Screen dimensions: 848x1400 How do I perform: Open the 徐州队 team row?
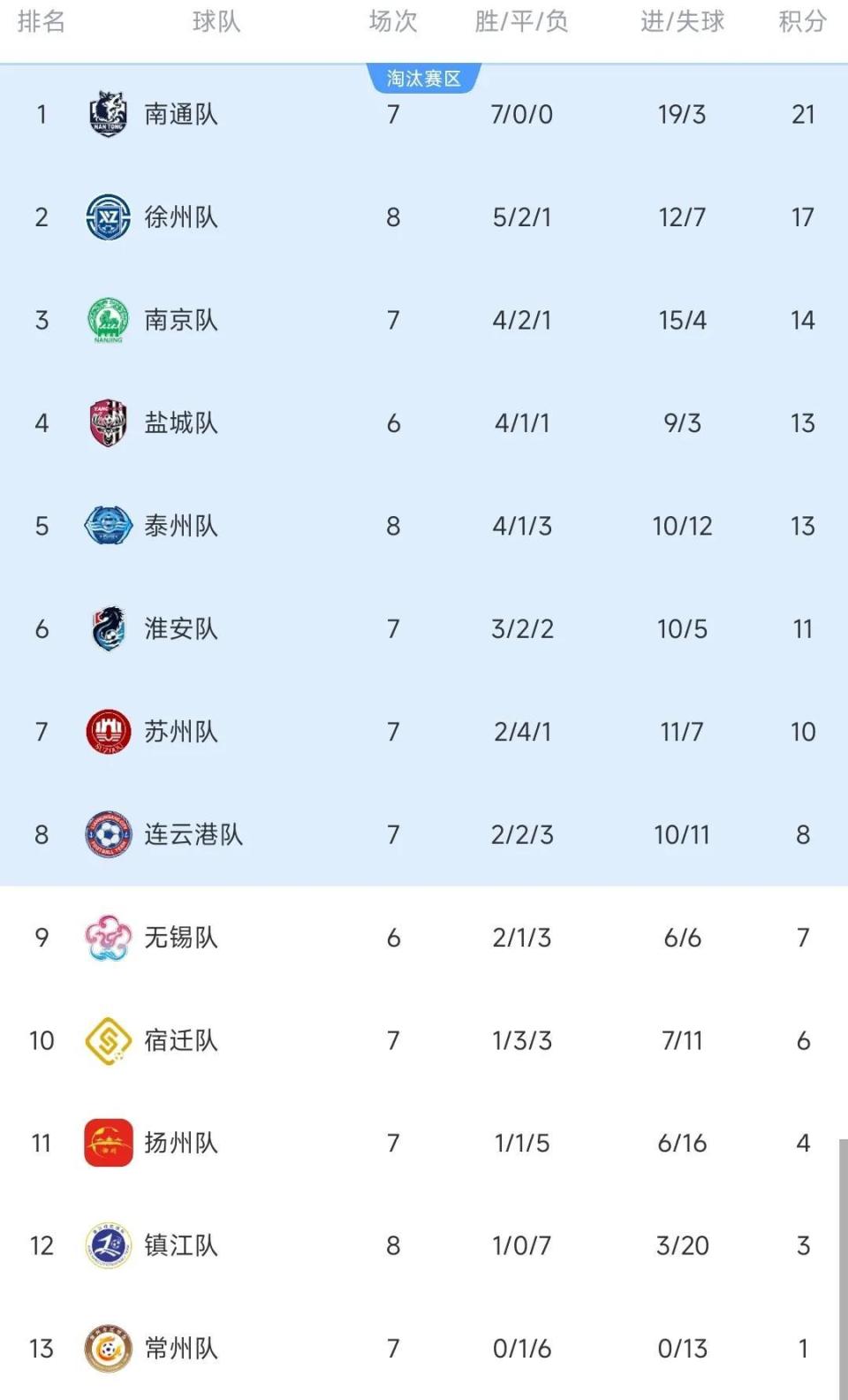point(424,217)
